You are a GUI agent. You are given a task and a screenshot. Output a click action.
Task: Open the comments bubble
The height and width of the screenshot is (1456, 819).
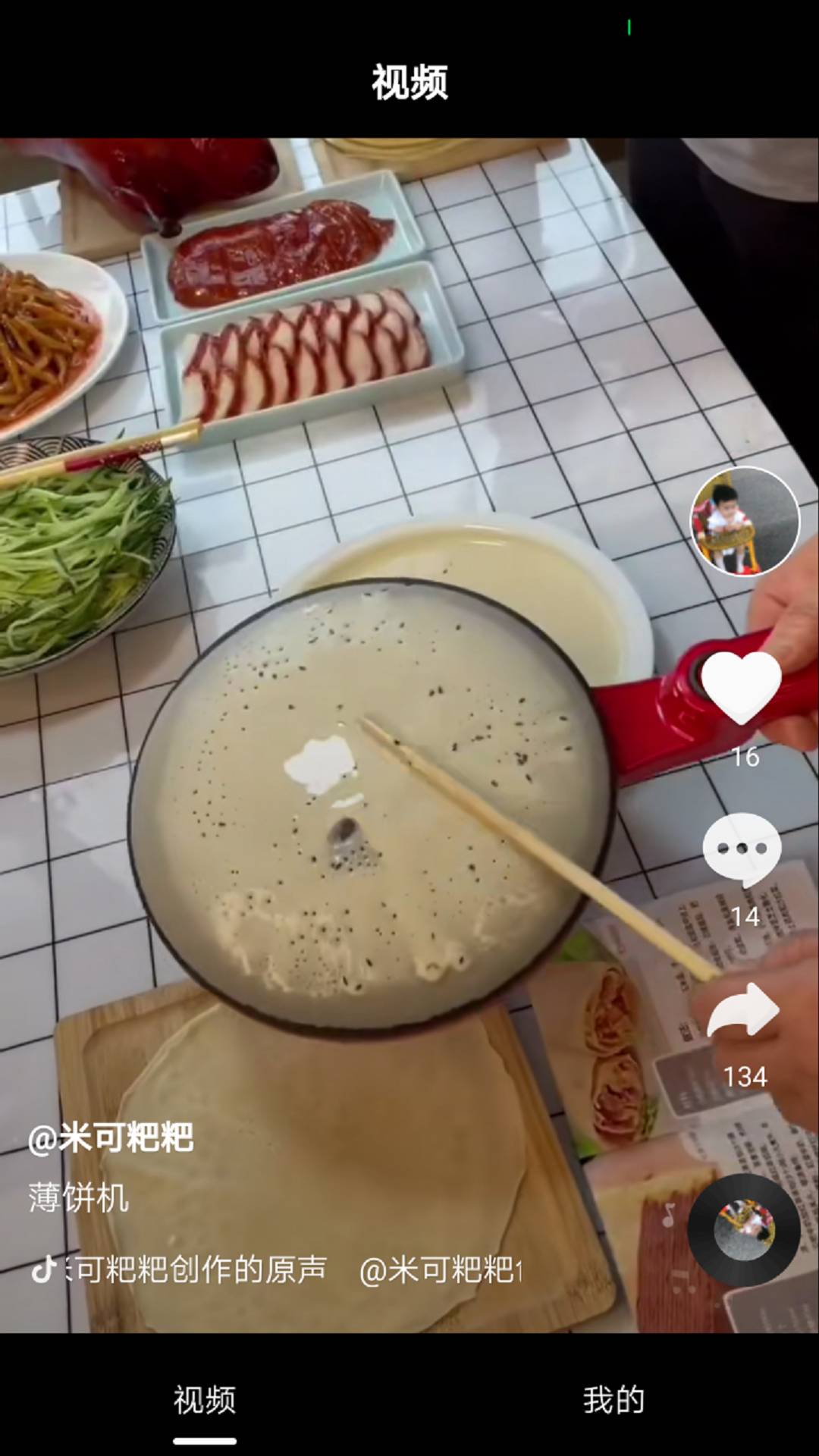742,849
